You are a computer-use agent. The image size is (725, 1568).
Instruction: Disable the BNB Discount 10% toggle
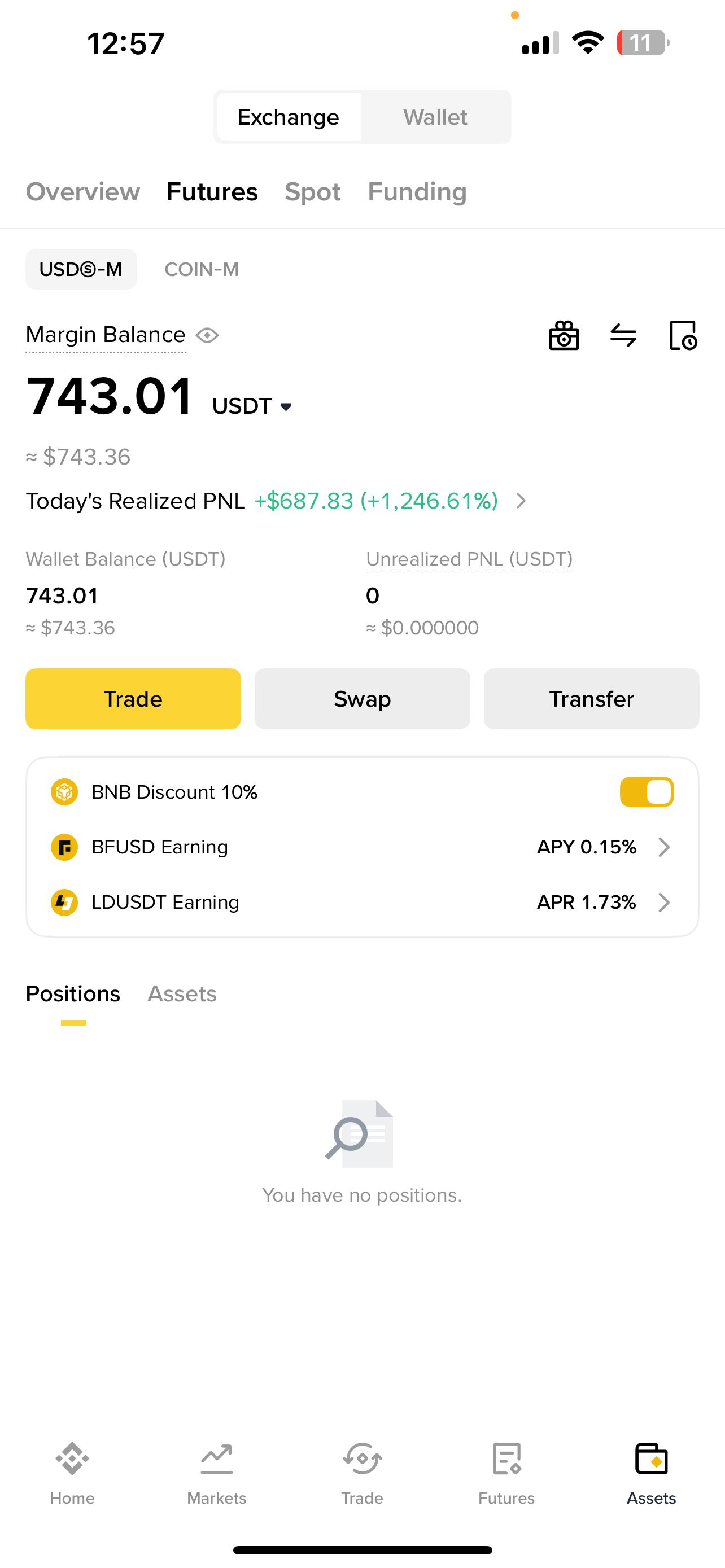click(x=647, y=792)
